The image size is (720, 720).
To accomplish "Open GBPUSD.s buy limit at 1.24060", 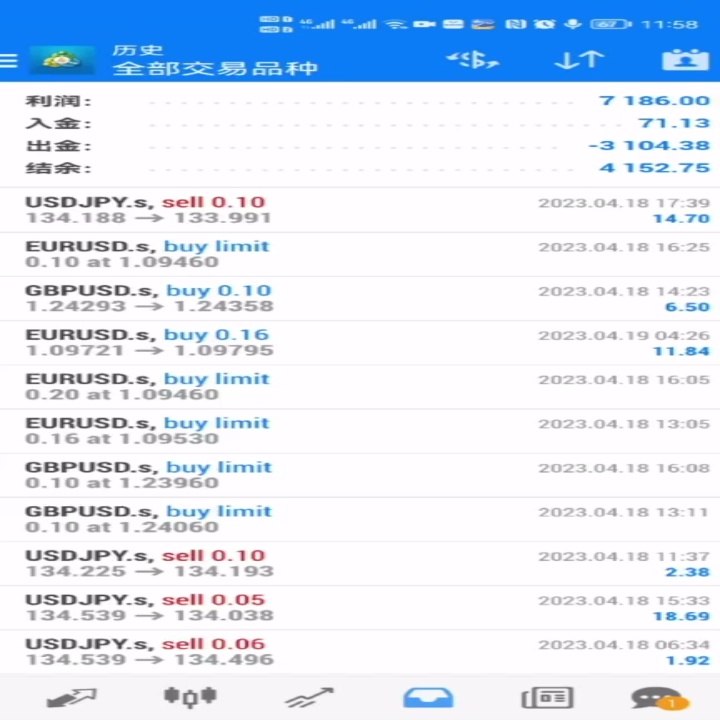I will coord(360,519).
